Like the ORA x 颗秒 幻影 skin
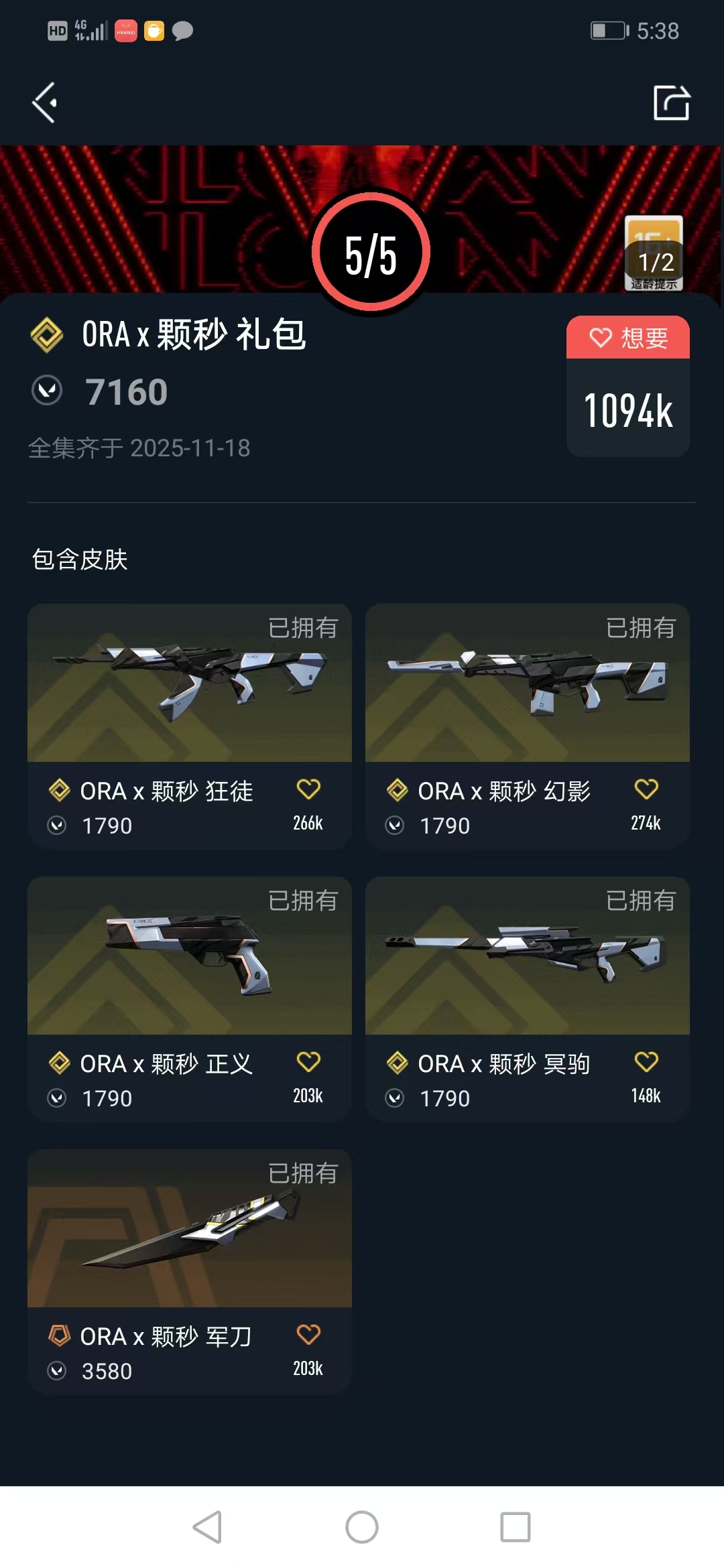 click(x=646, y=789)
